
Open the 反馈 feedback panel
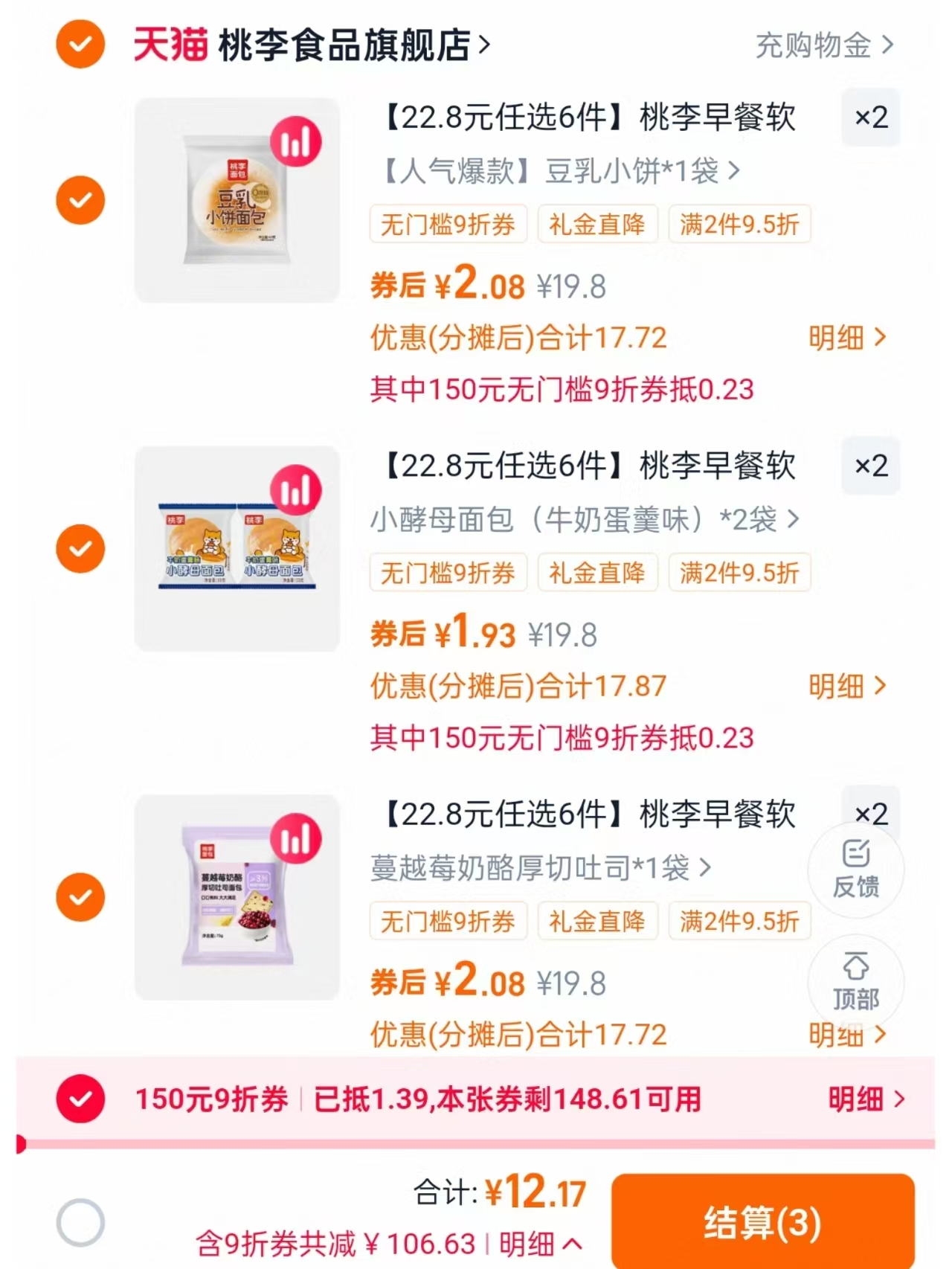click(x=855, y=870)
